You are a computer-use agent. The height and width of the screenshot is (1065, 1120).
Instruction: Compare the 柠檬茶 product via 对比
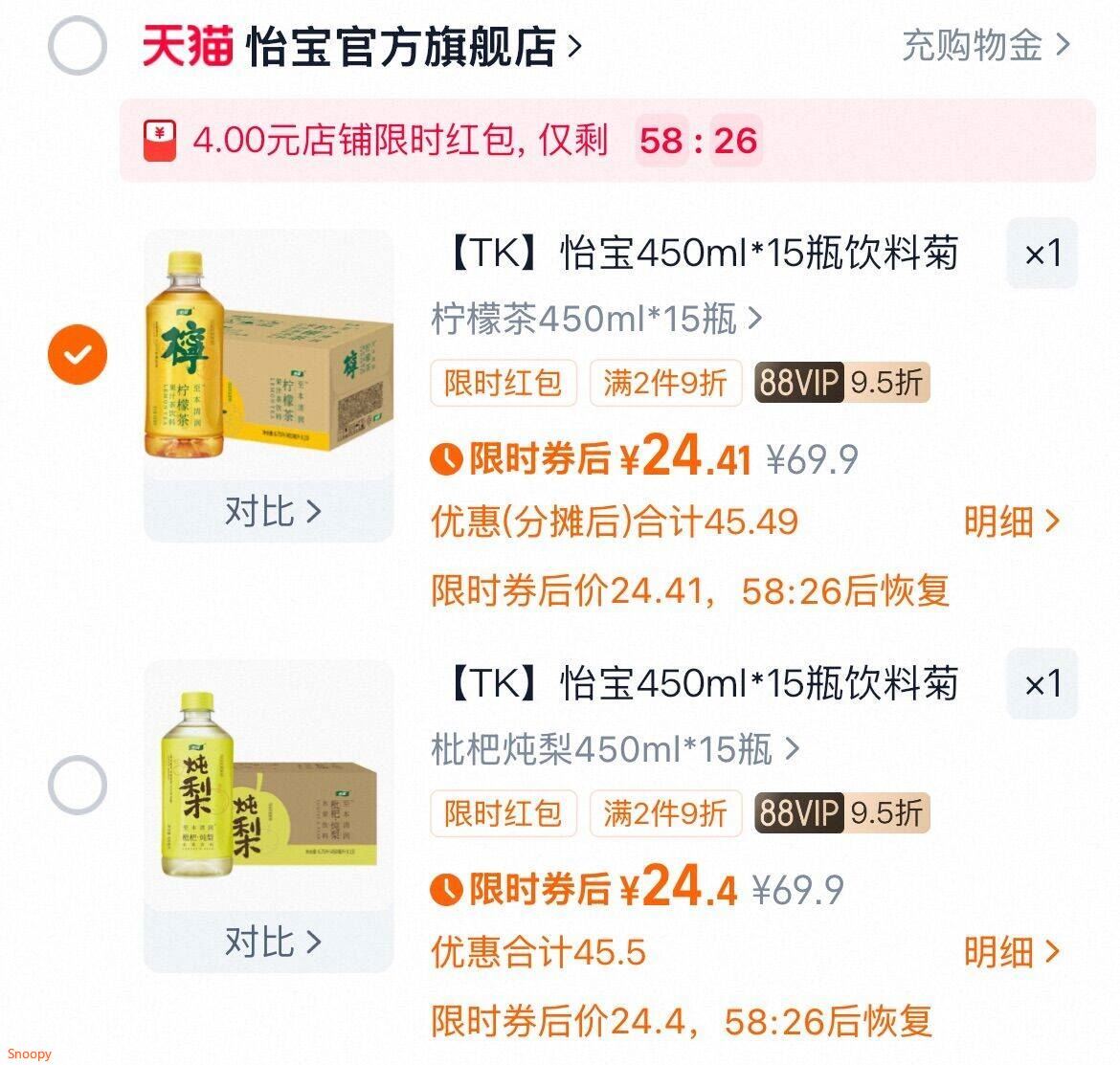[x=271, y=511]
